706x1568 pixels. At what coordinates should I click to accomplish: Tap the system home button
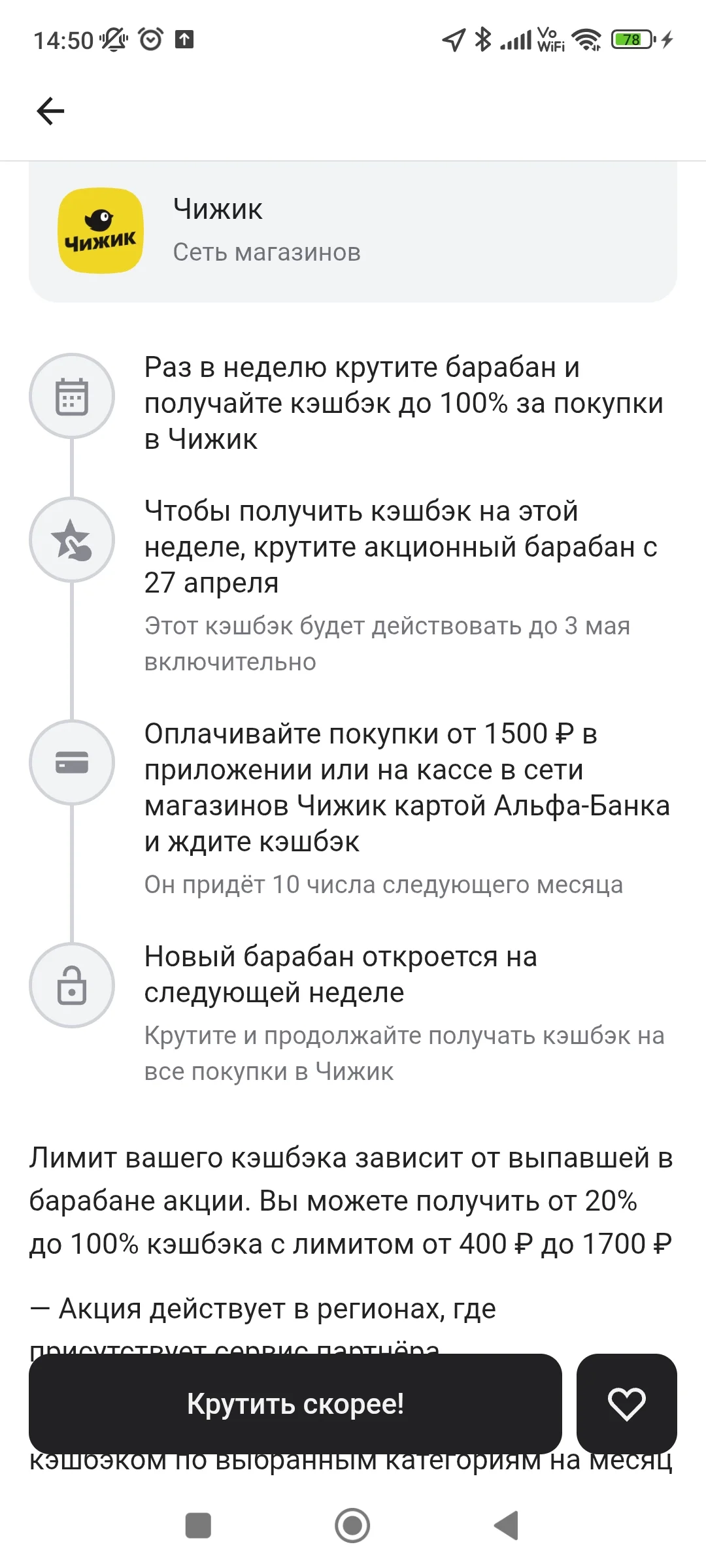tap(352, 1526)
